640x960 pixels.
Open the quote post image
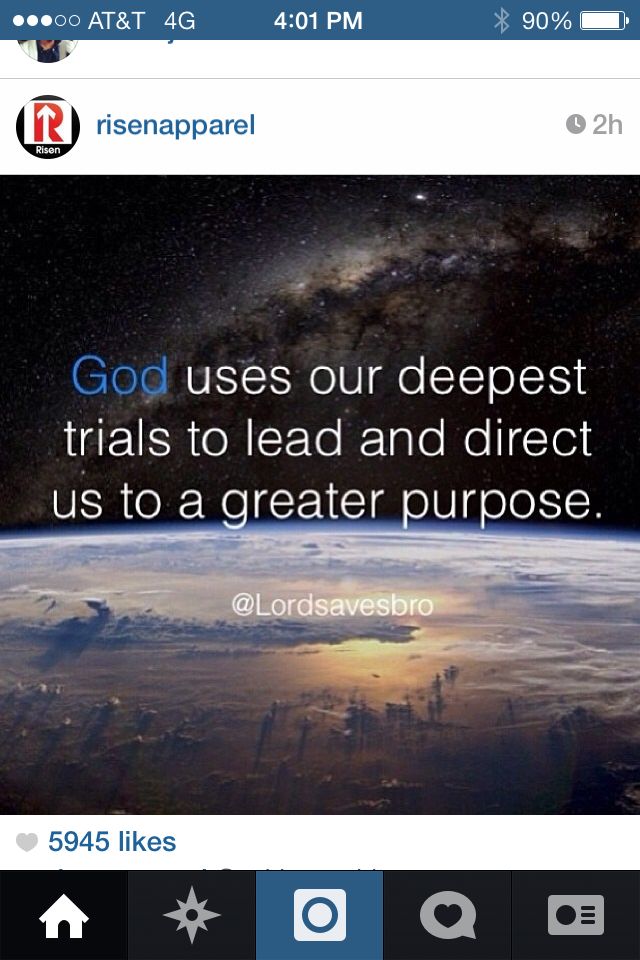[320, 495]
